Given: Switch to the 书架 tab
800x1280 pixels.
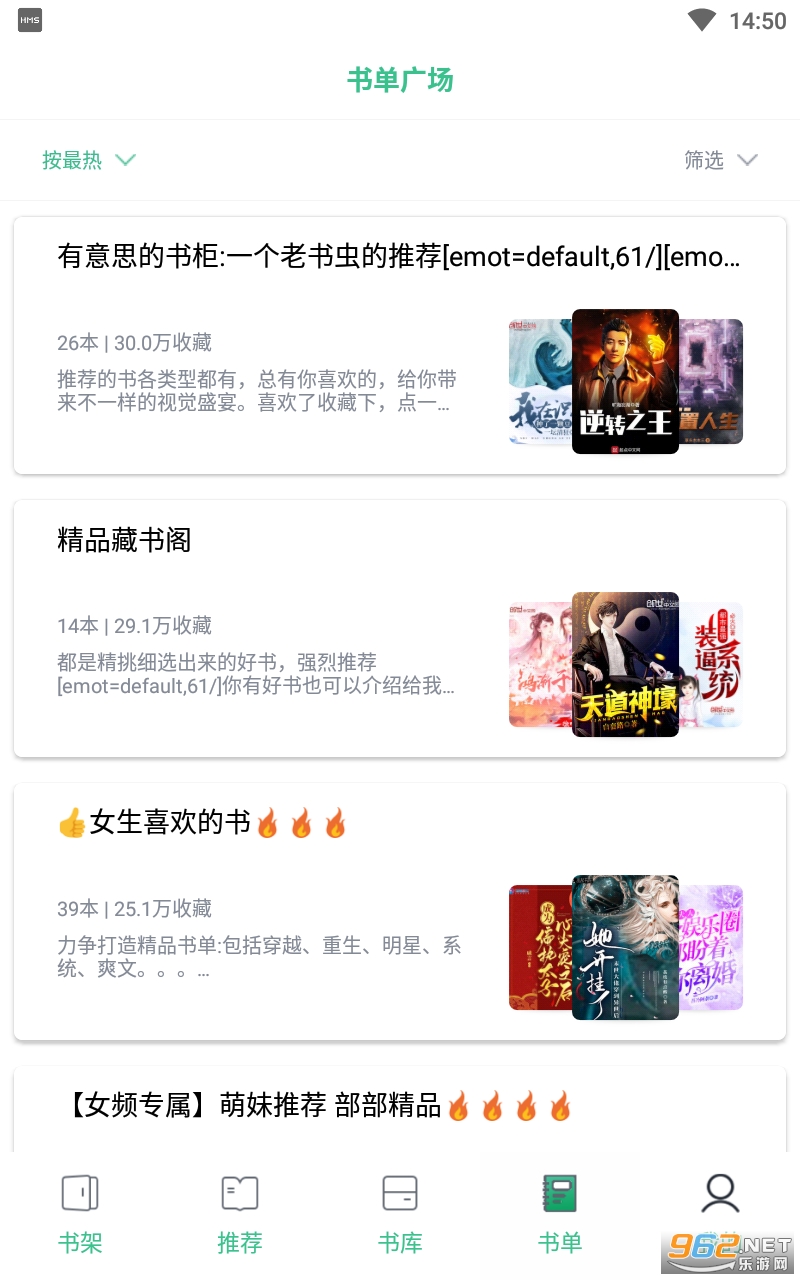Looking at the screenshot, I should tap(80, 1214).
